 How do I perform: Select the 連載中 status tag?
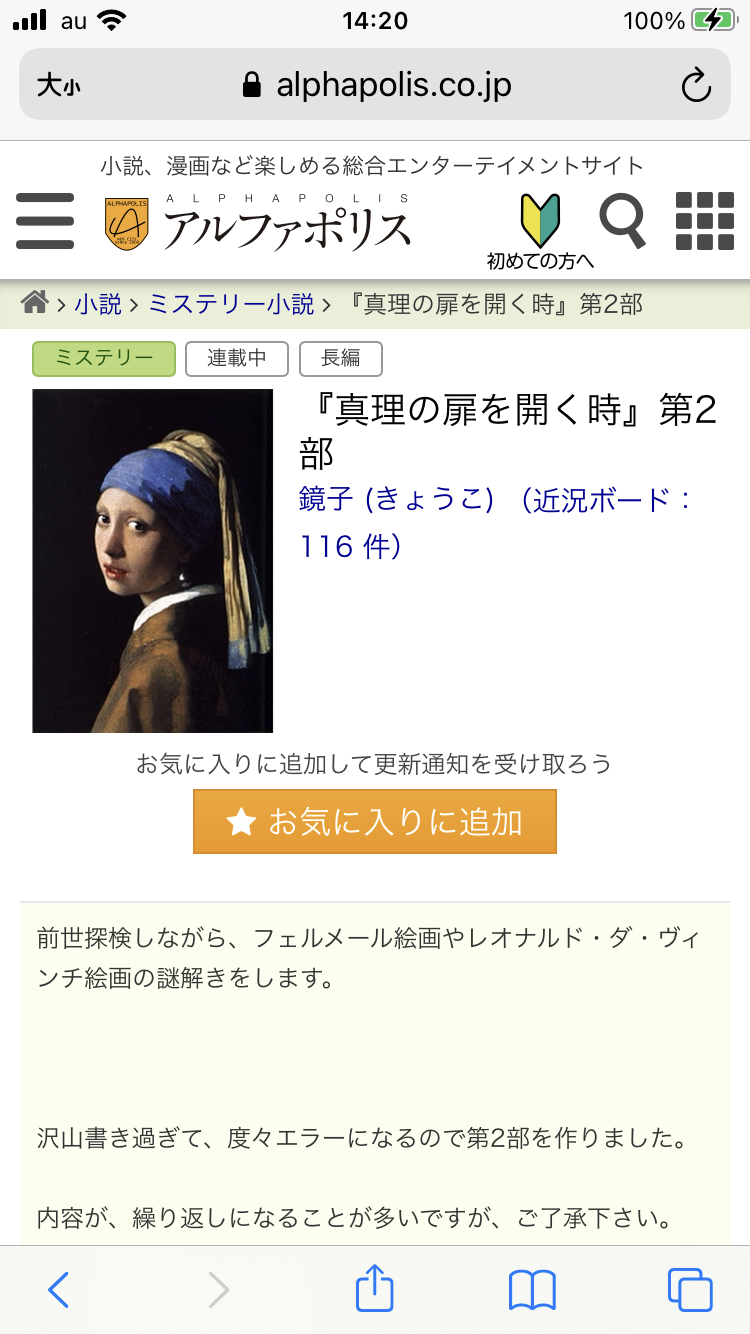(x=237, y=359)
